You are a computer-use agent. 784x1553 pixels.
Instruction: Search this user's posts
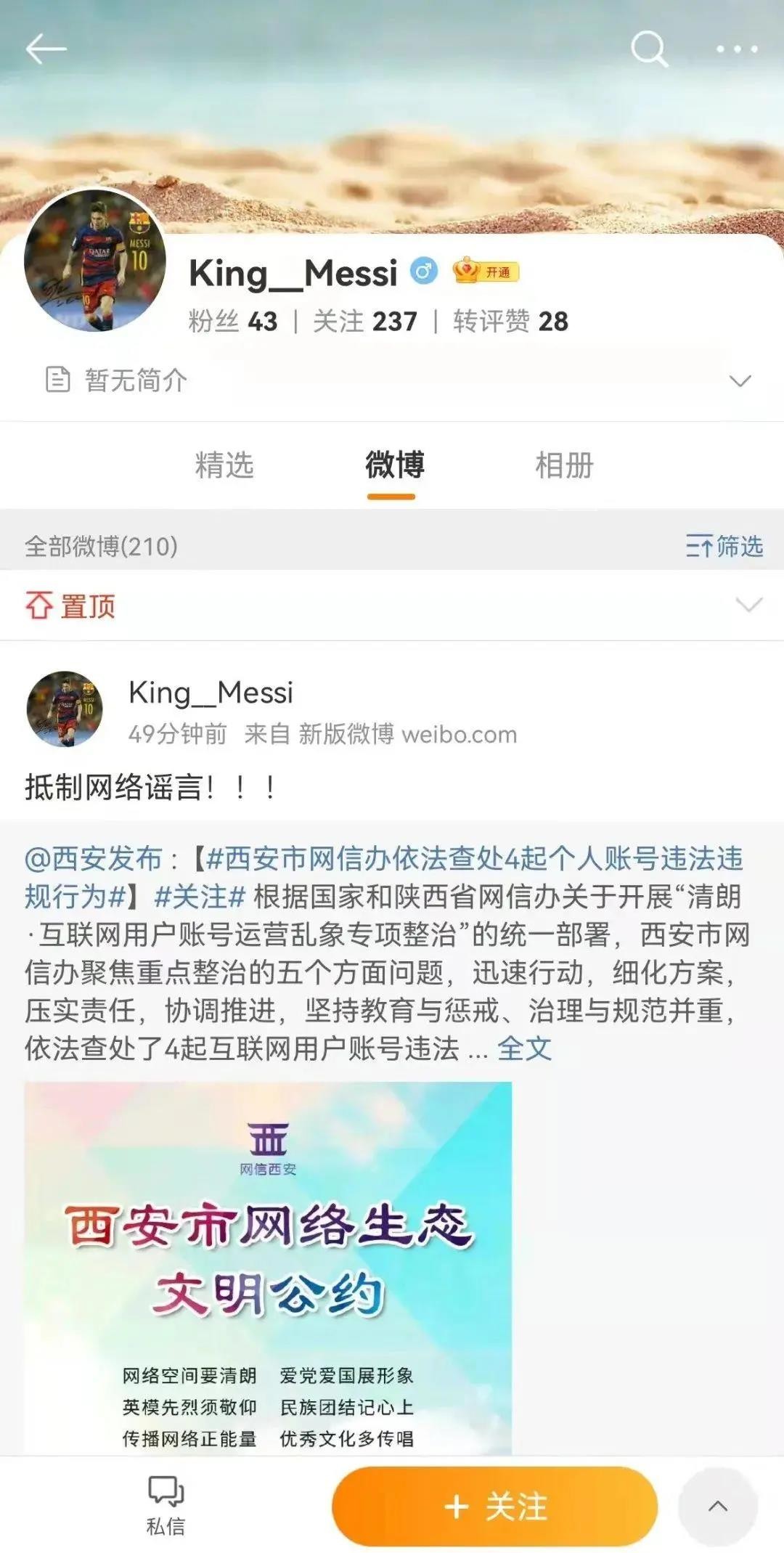pos(649,49)
